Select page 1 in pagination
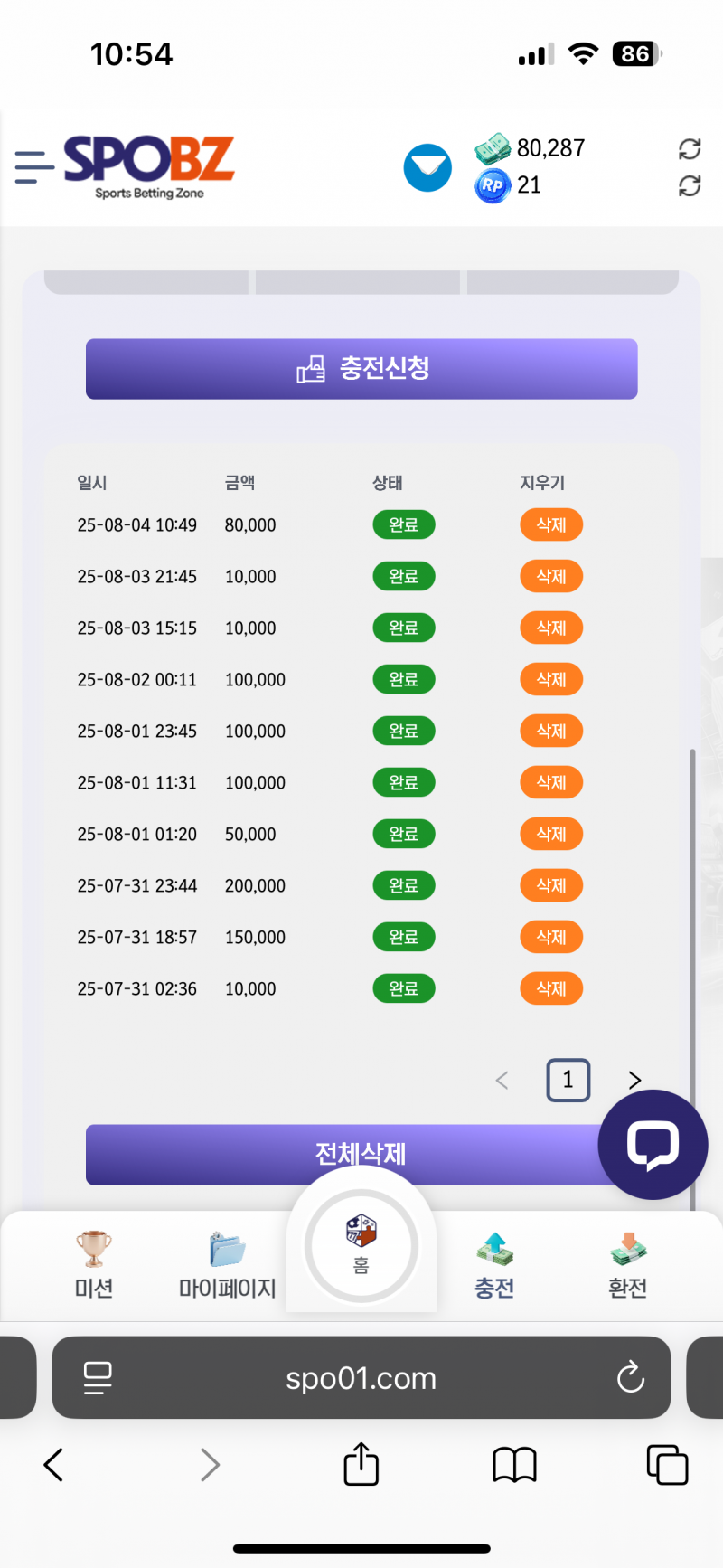The width and height of the screenshot is (723, 1568). [568, 1080]
